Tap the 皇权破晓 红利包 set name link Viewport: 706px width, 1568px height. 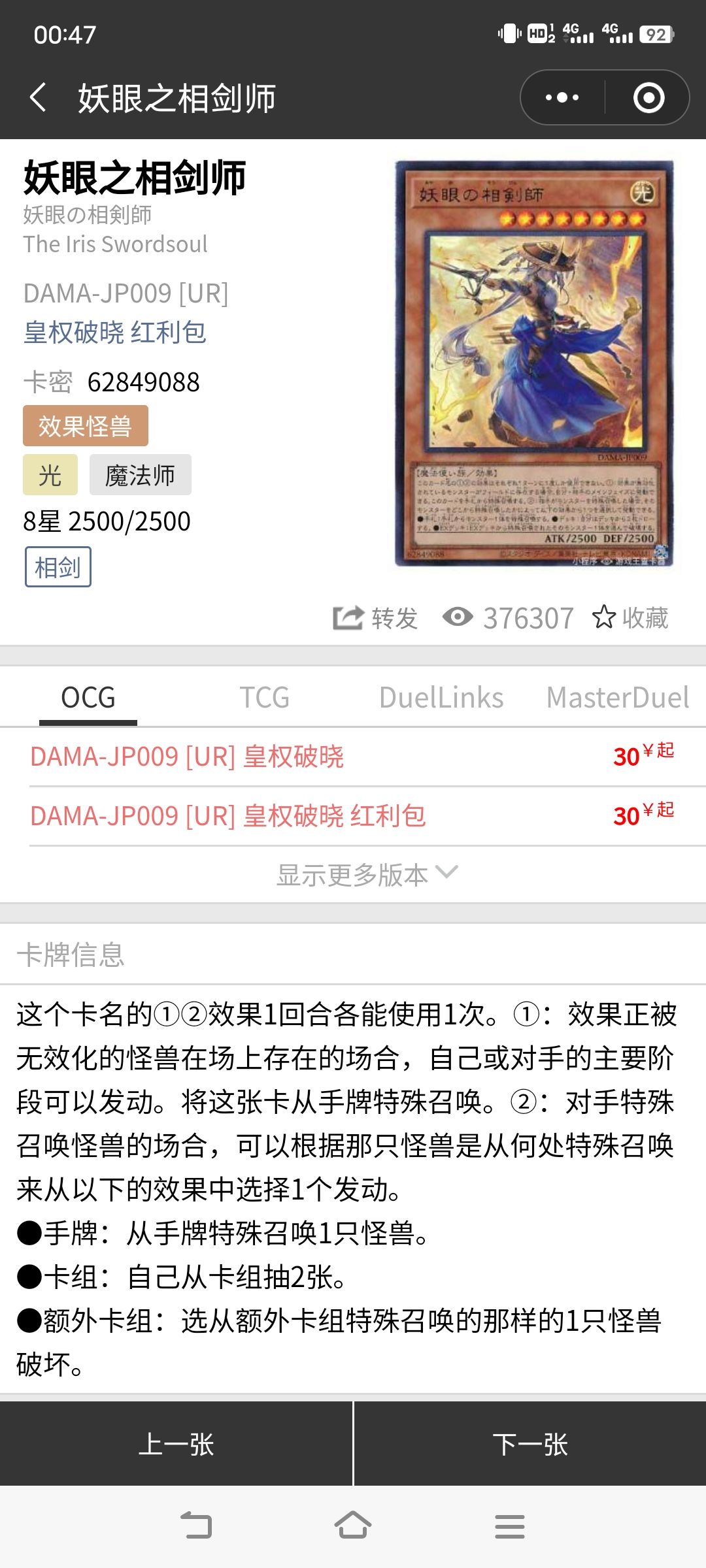point(114,332)
